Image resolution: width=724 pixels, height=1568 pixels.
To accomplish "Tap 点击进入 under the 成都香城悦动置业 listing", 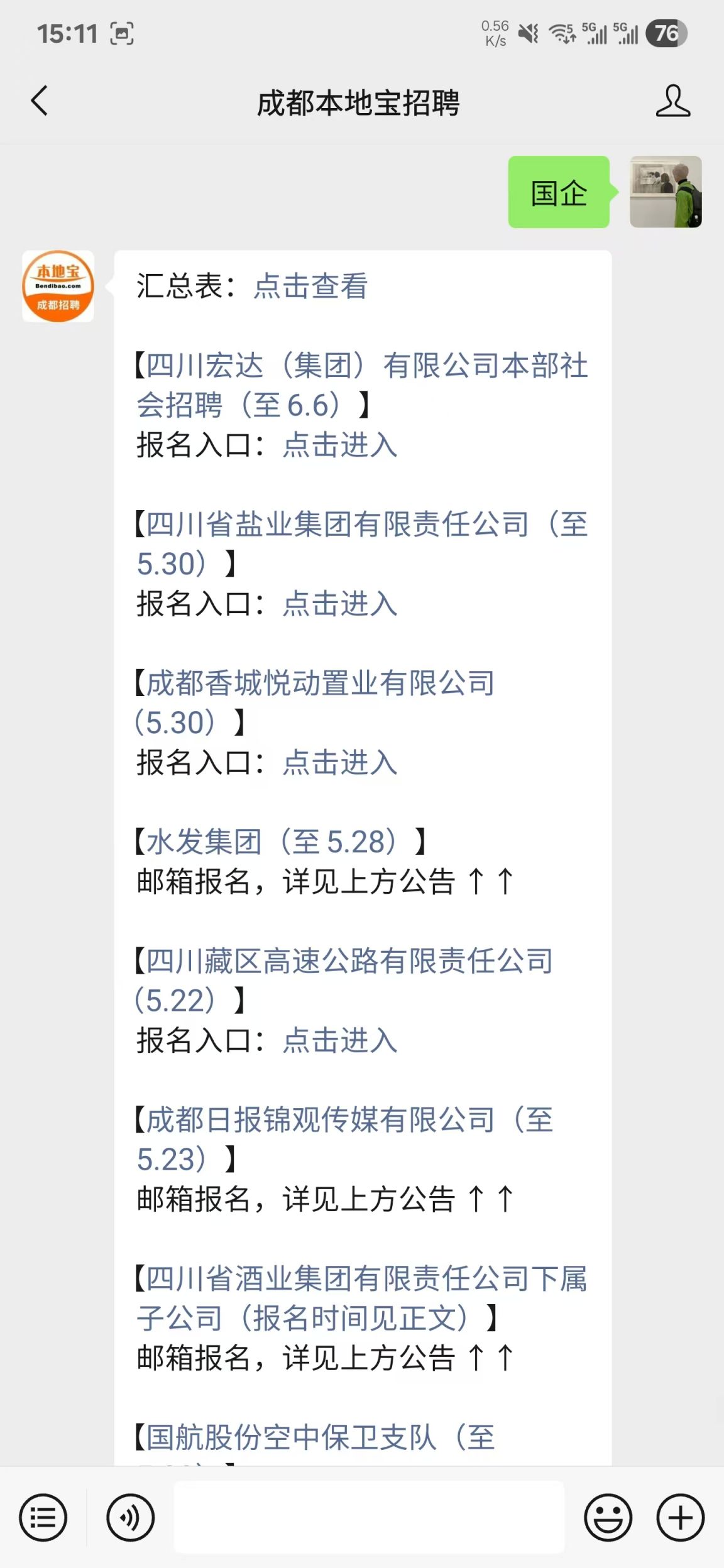I will (x=339, y=763).
